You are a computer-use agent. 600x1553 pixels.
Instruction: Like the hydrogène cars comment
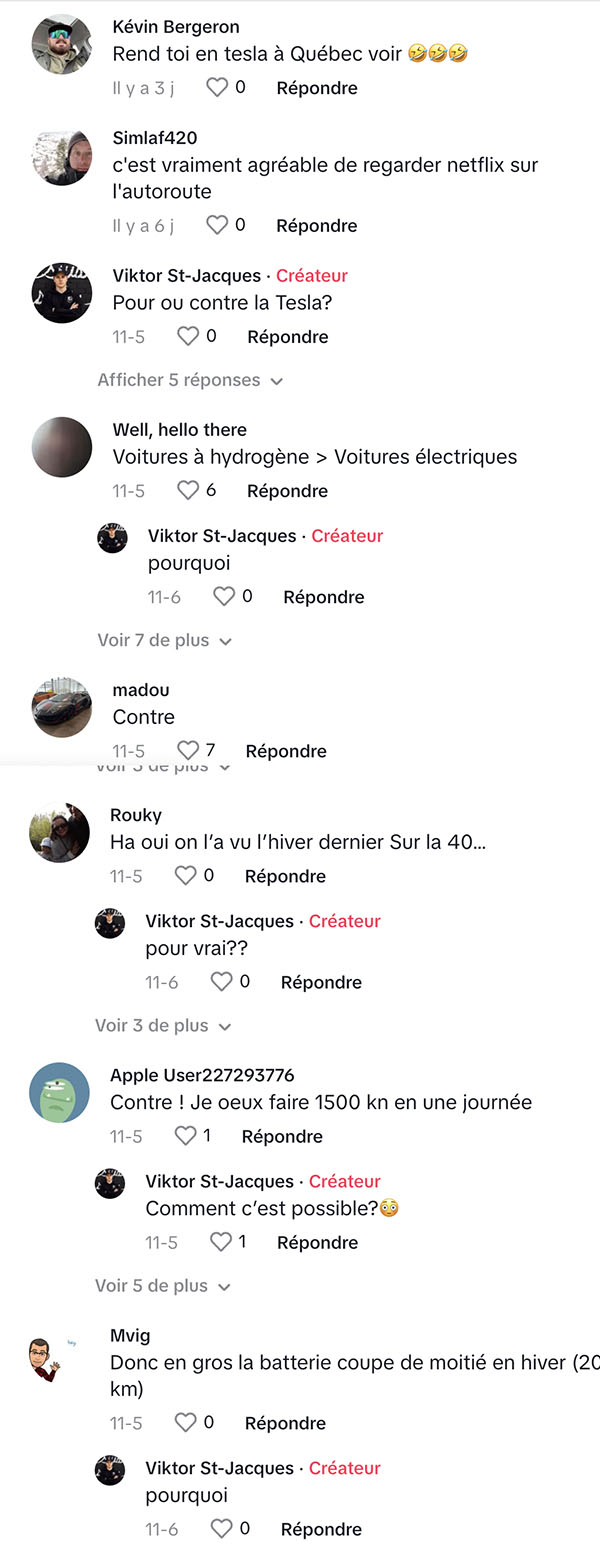[188, 491]
